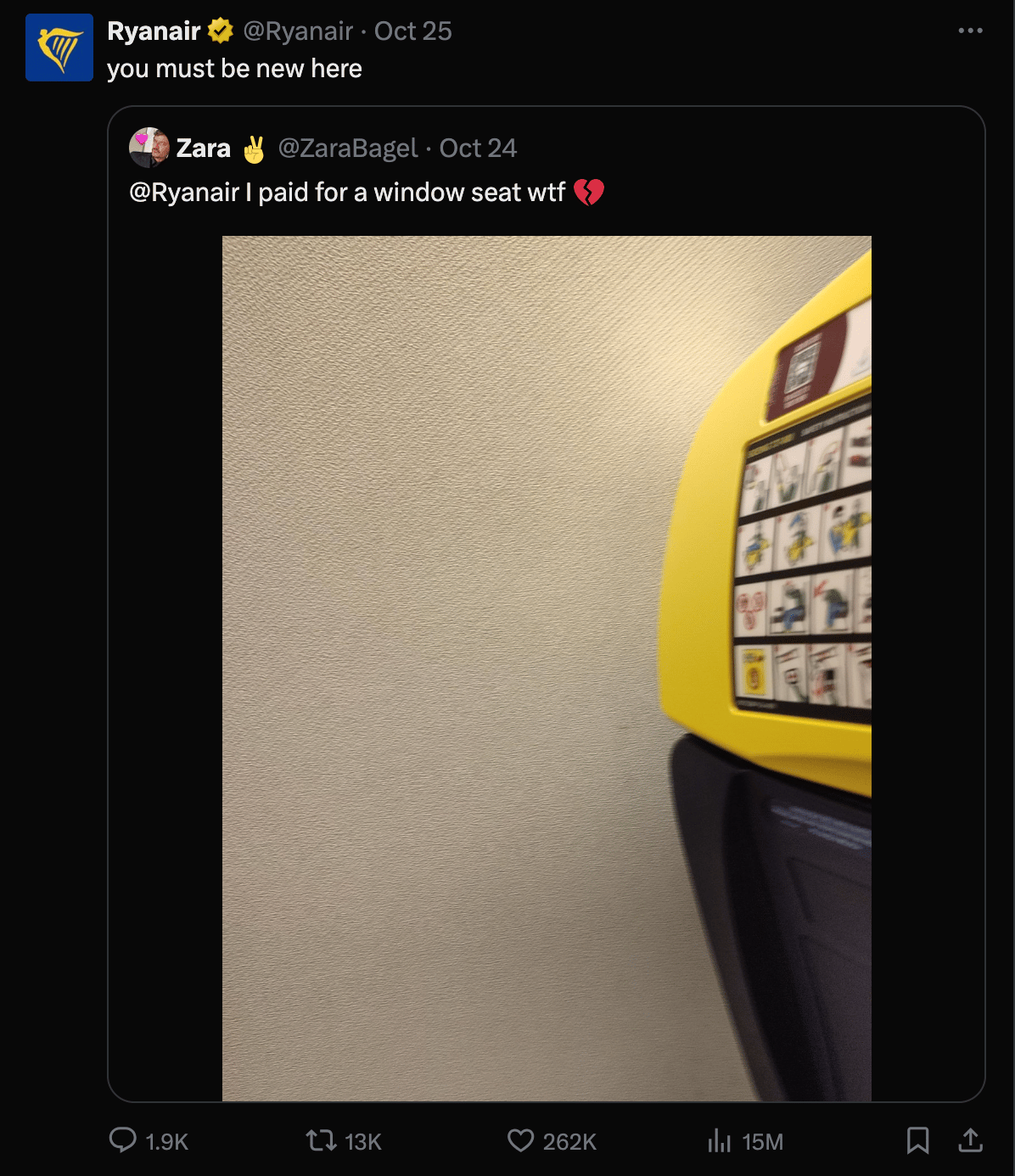1015x1176 pixels.
Task: Open the tweet's three-dot overflow menu
Action: click(970, 31)
